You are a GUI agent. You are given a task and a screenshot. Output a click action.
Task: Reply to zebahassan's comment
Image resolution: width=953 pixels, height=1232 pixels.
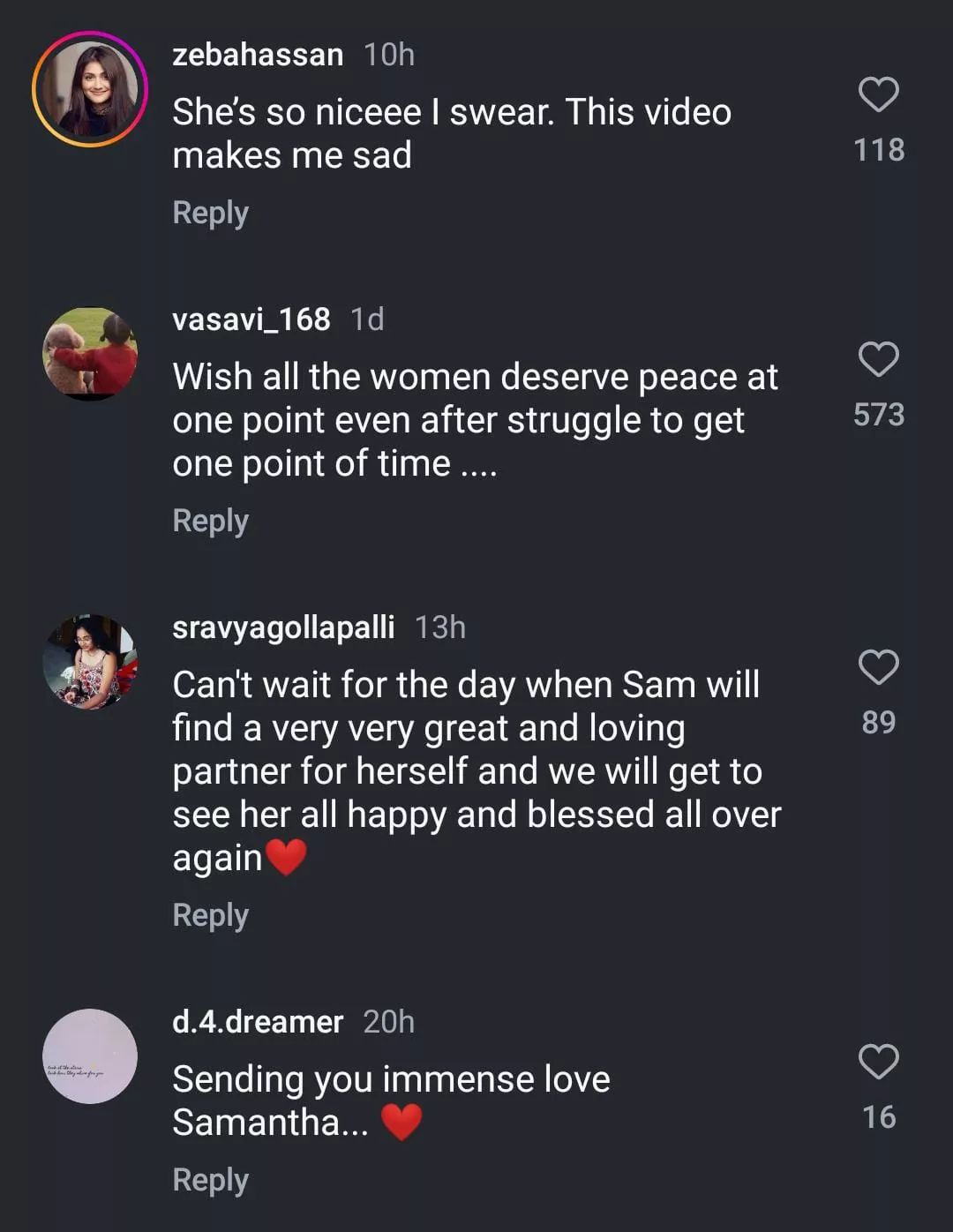[x=210, y=213]
